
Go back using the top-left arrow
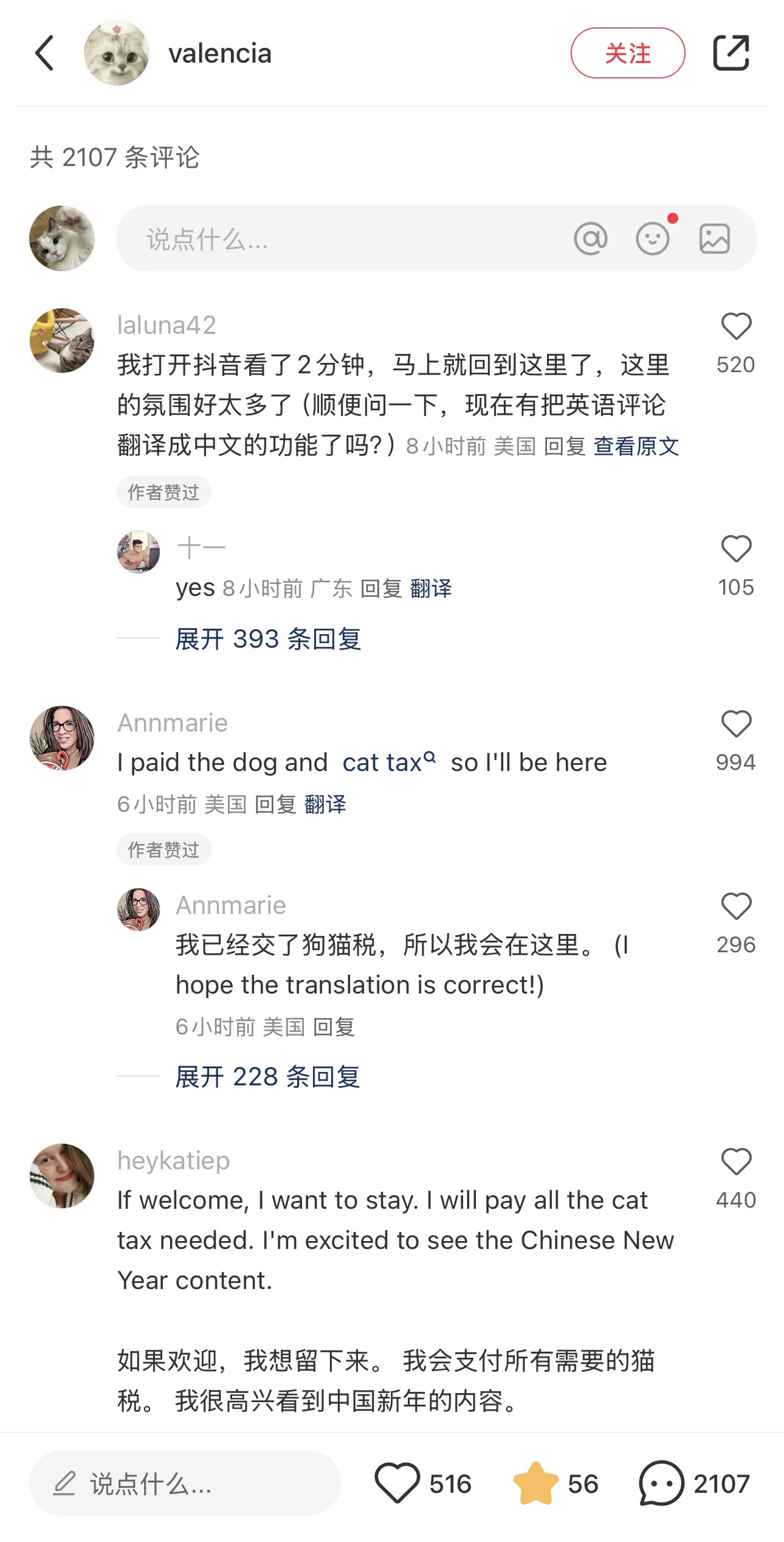point(45,53)
